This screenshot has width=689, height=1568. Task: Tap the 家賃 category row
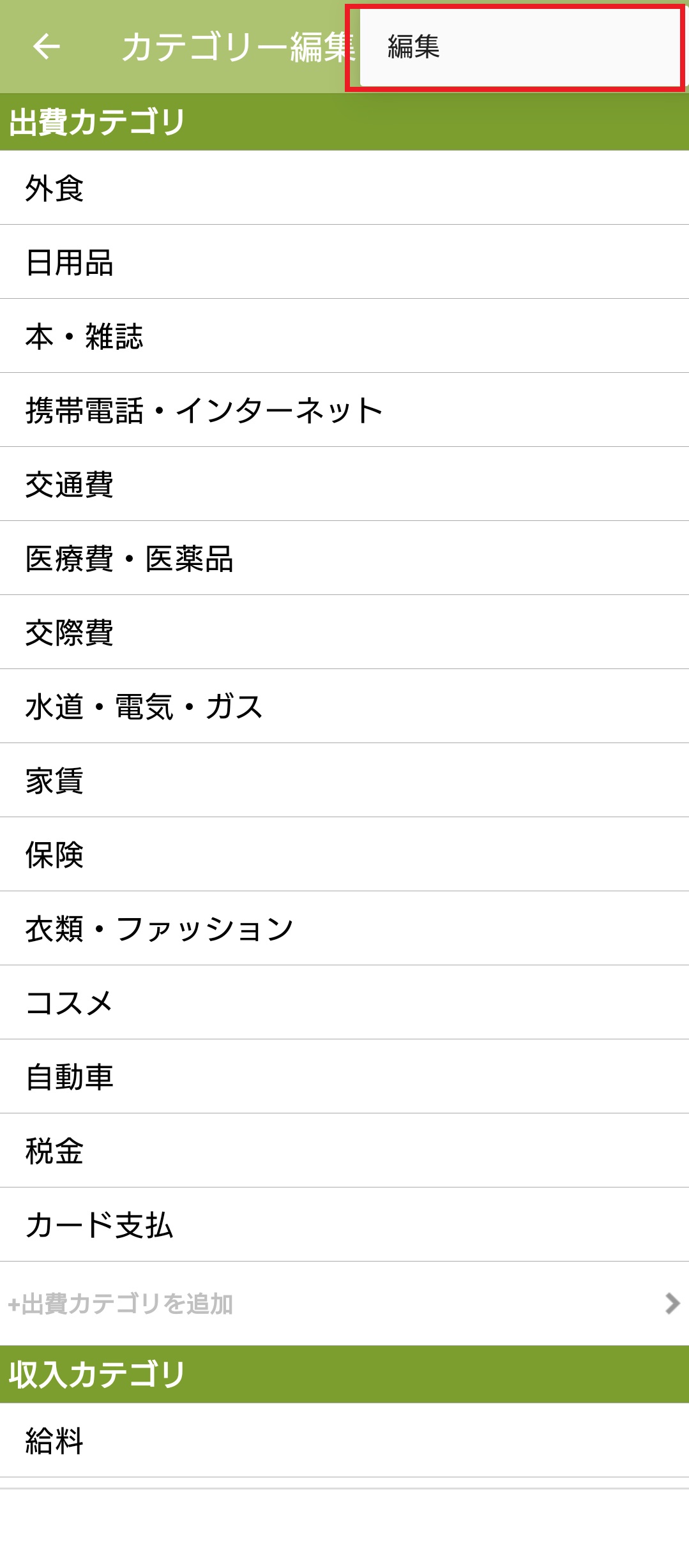pos(345,781)
